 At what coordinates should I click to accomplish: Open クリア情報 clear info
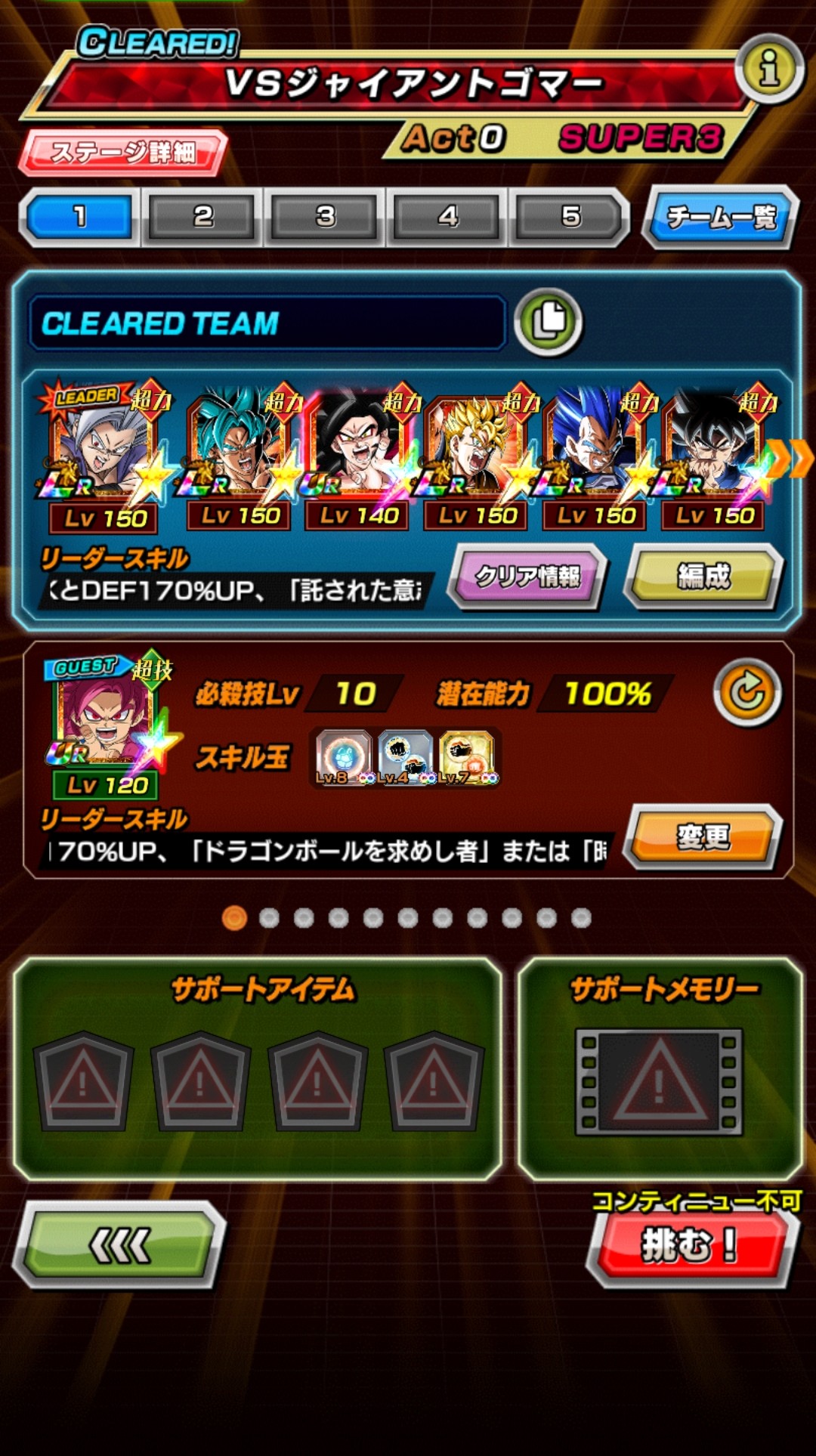(527, 577)
